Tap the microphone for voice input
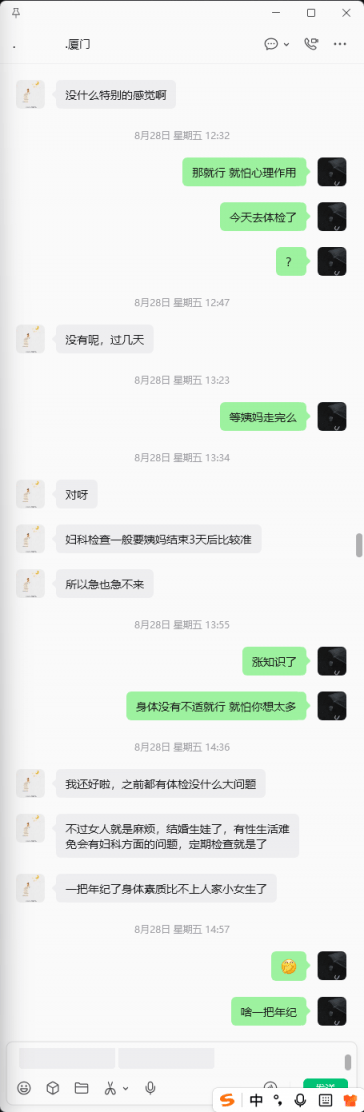 pyautogui.click(x=150, y=1087)
